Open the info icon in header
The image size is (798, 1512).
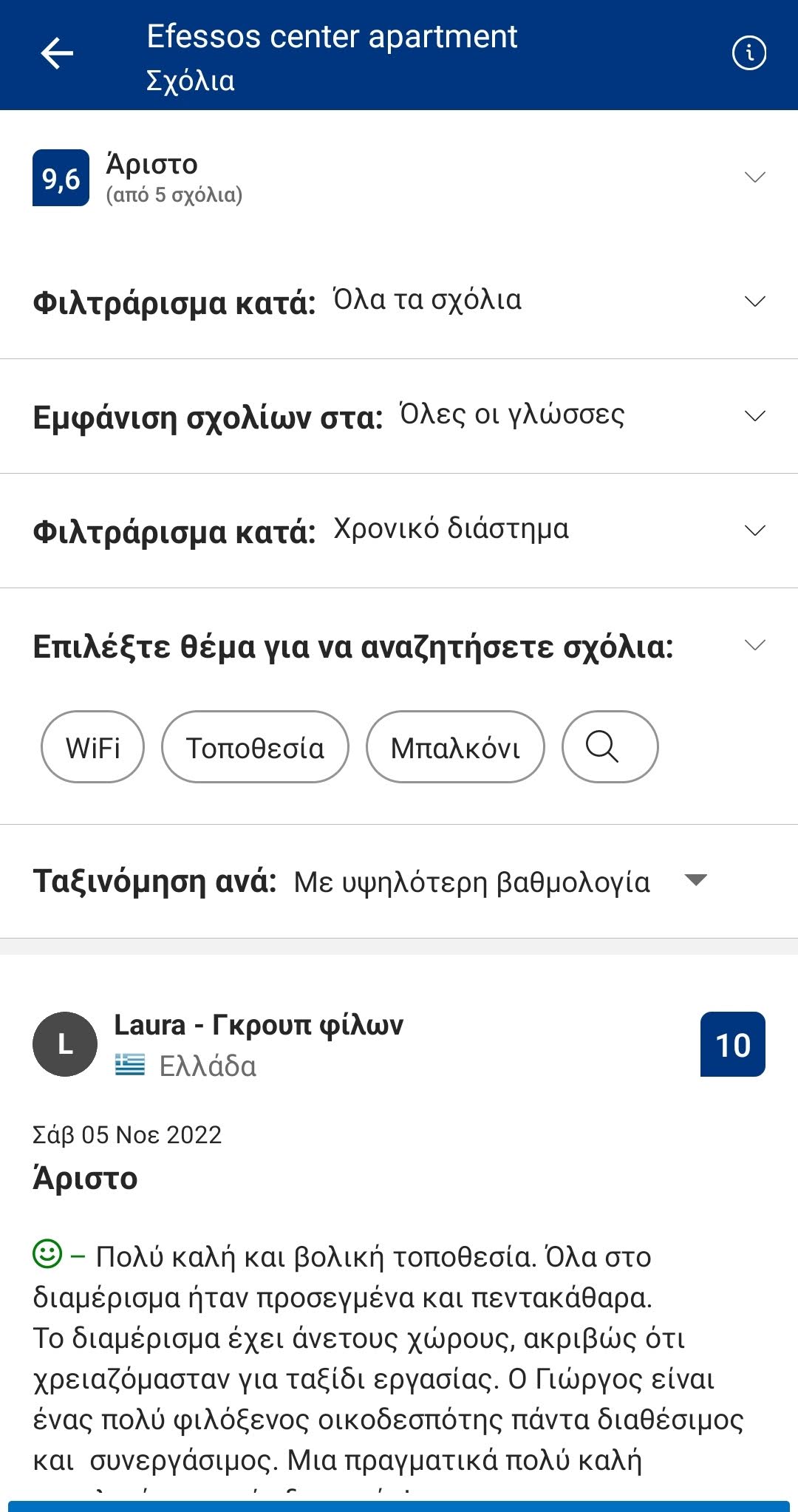pos(748,53)
